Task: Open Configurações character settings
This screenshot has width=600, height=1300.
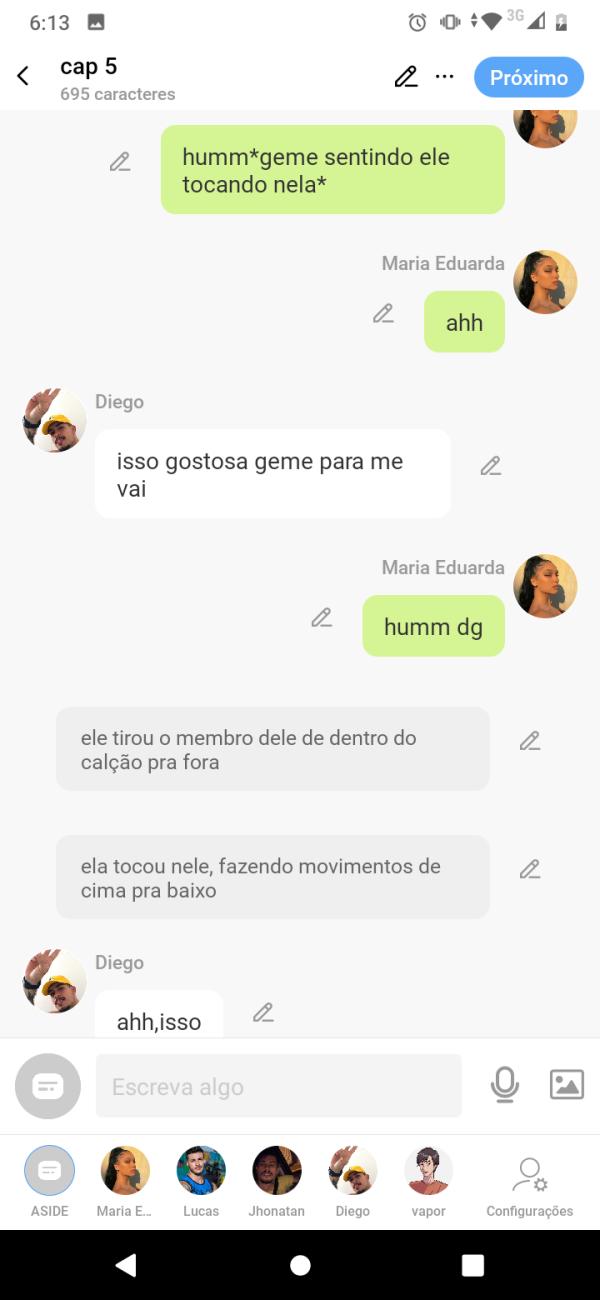Action: (x=529, y=1180)
